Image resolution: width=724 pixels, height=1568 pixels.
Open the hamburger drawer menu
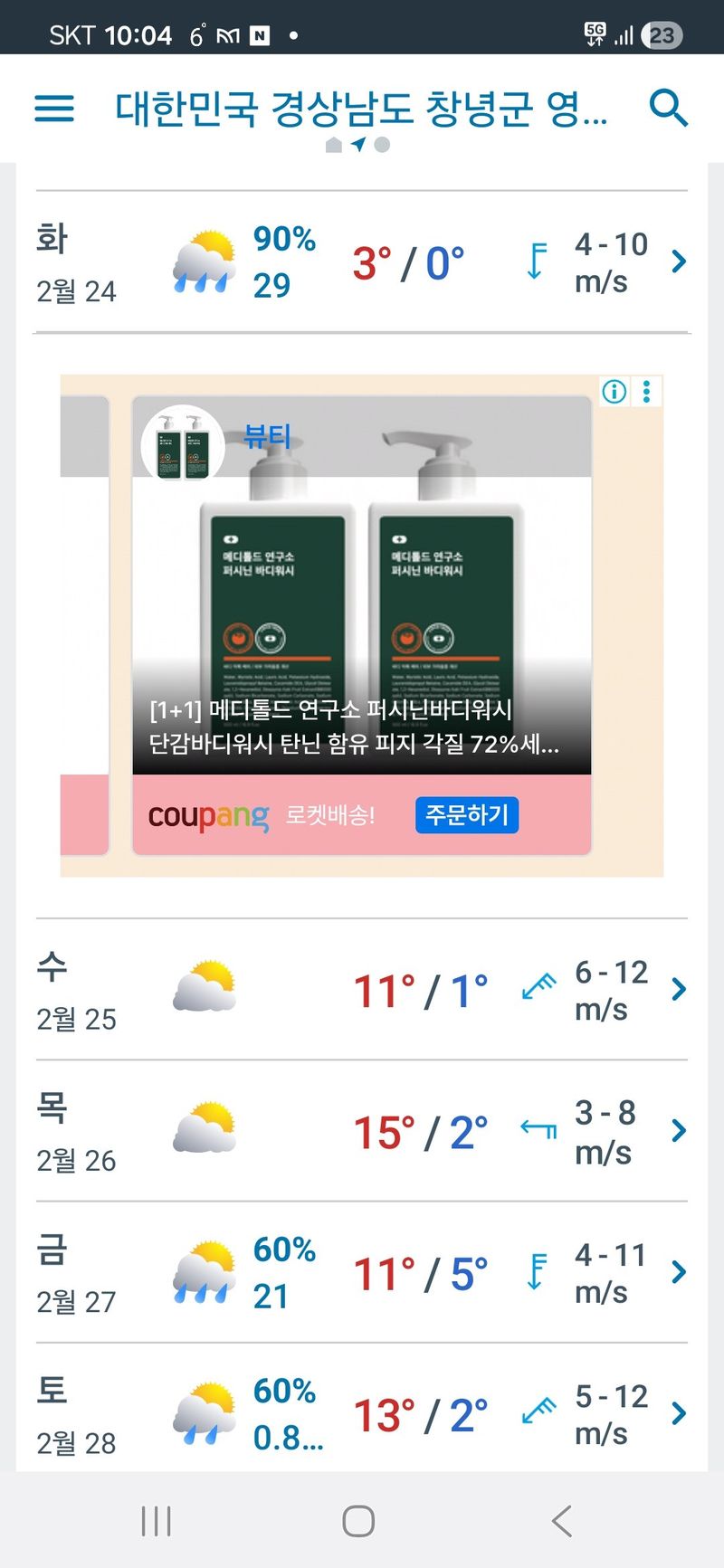pos(54,109)
